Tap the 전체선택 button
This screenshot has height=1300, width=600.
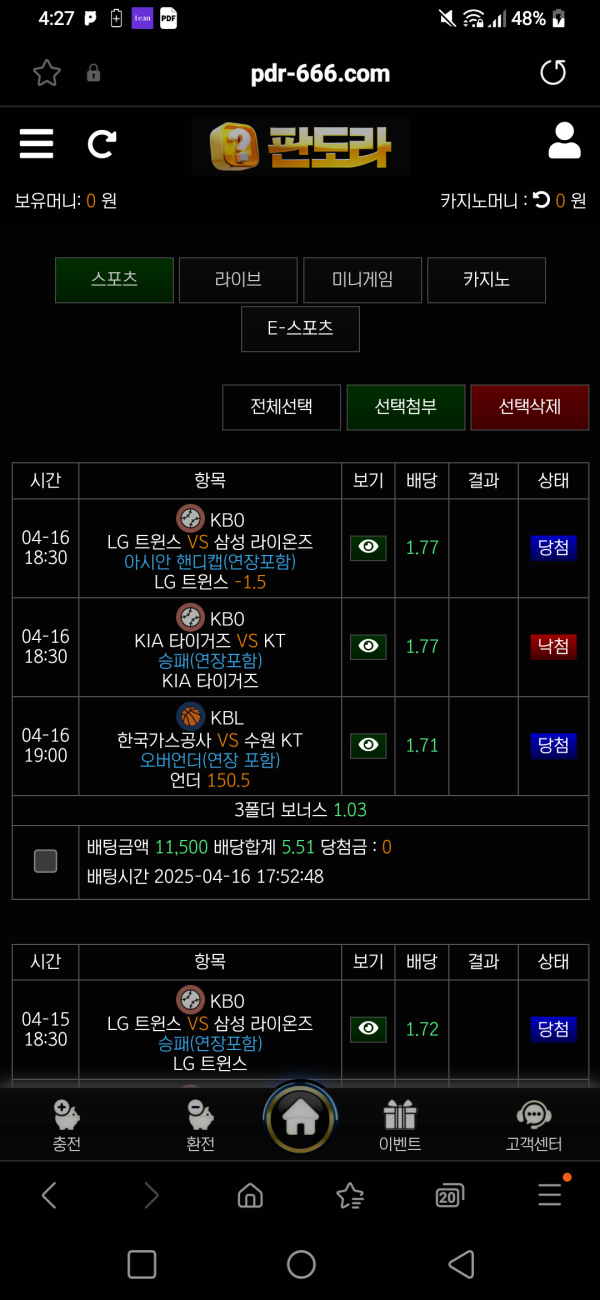coord(282,407)
